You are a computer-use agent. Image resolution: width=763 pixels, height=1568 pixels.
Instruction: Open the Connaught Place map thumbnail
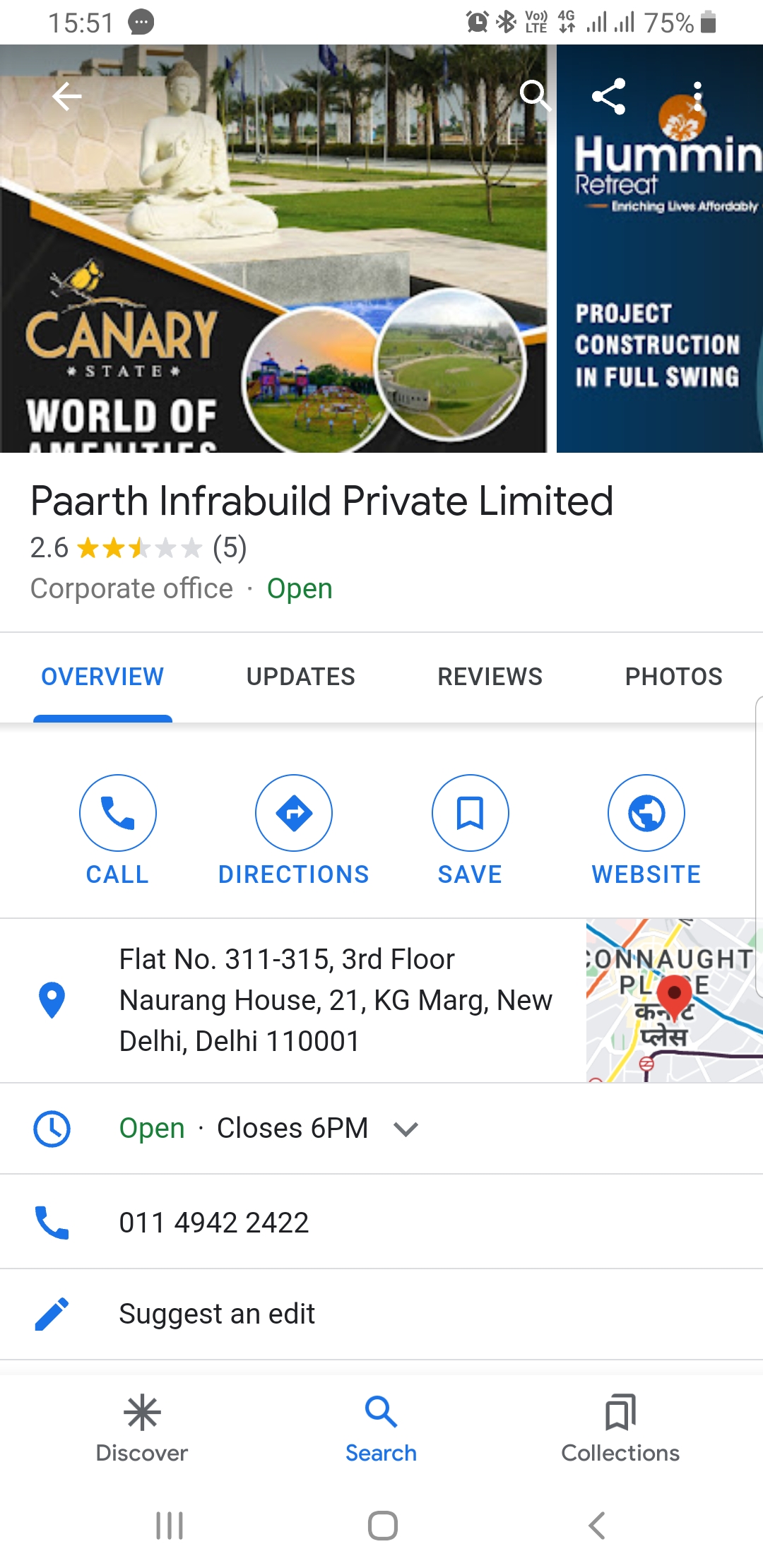(674, 1000)
